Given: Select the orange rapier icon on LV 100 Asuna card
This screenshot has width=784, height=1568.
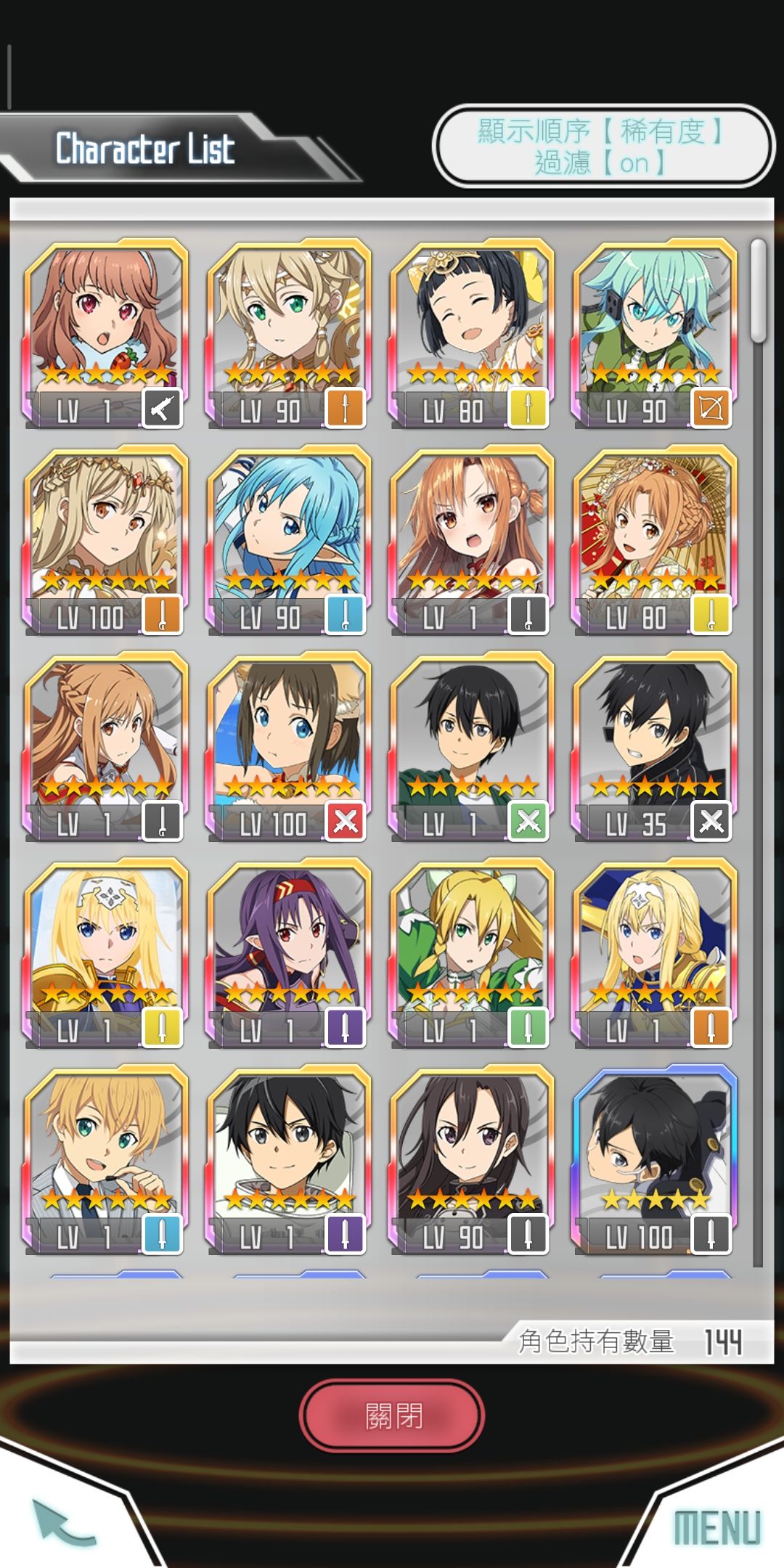Looking at the screenshot, I should (x=163, y=613).
